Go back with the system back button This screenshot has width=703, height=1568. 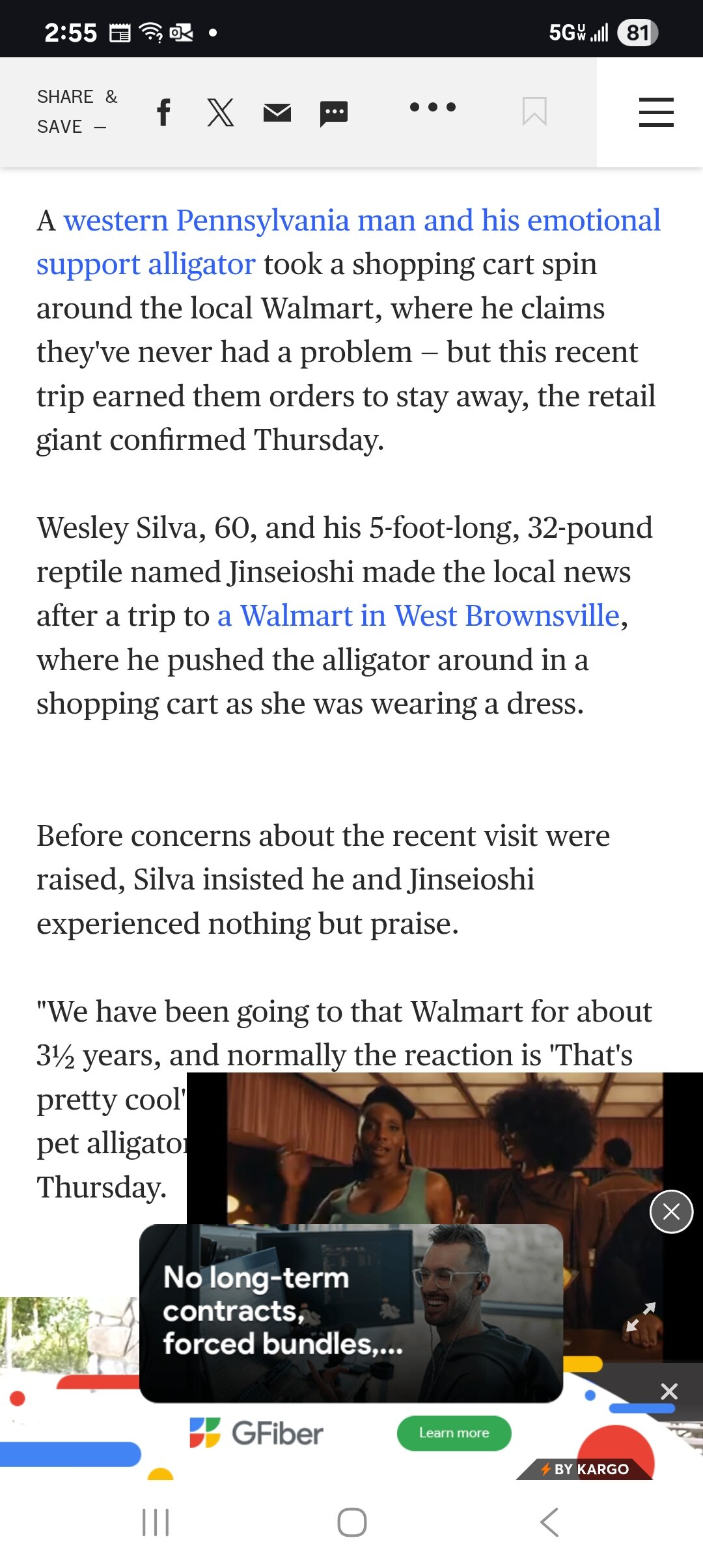click(549, 1522)
